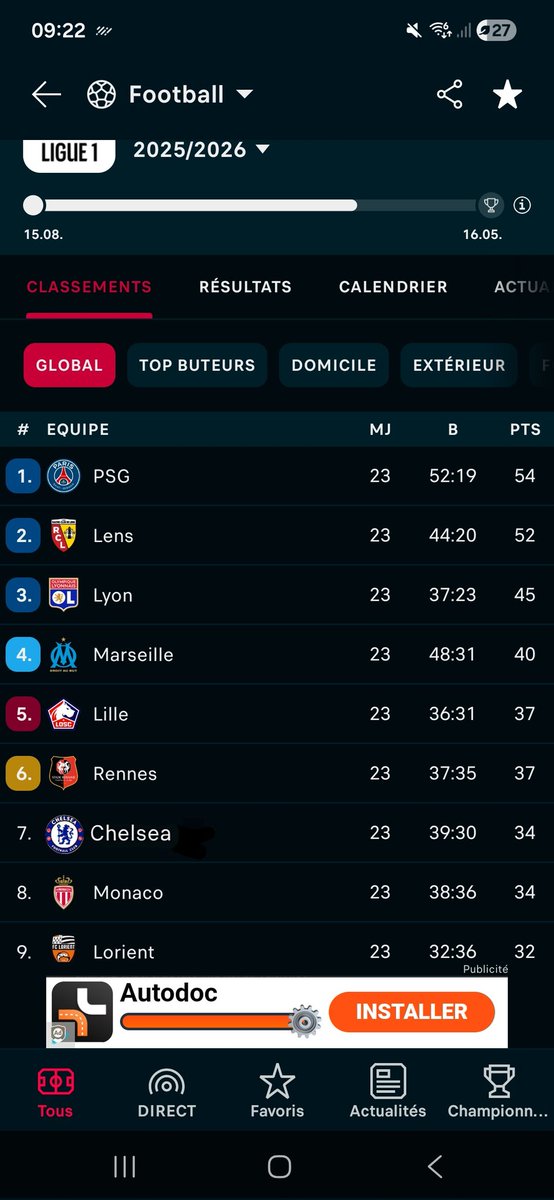Share this league table
Screen dimensions: 554x1200
click(x=450, y=95)
